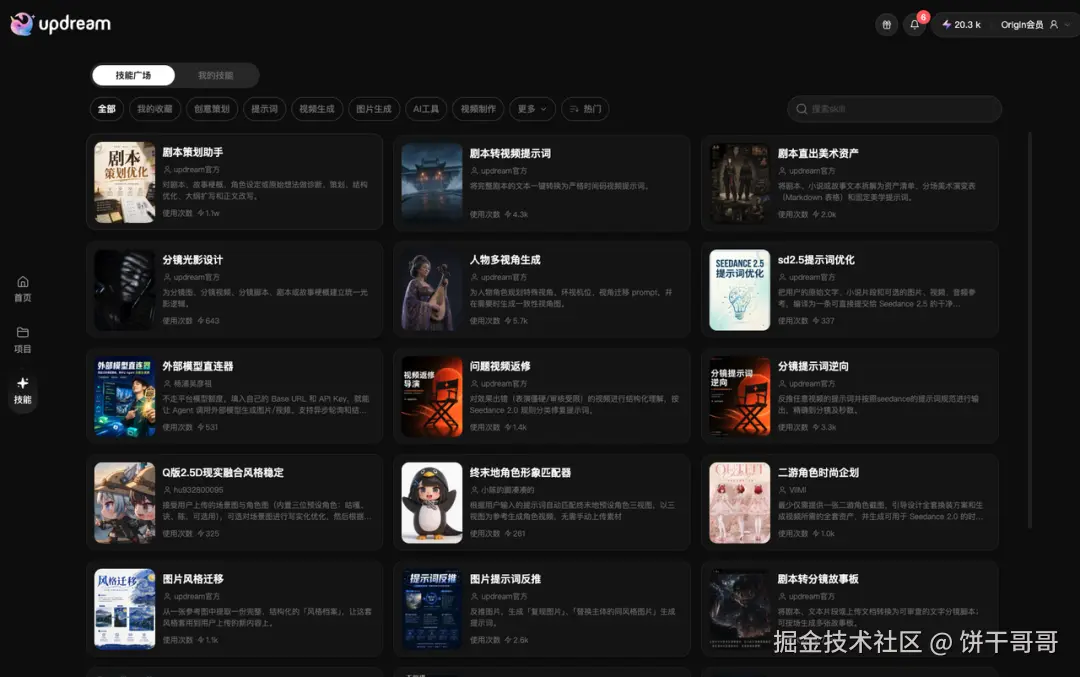Open the gift icon in the top bar

(886, 25)
